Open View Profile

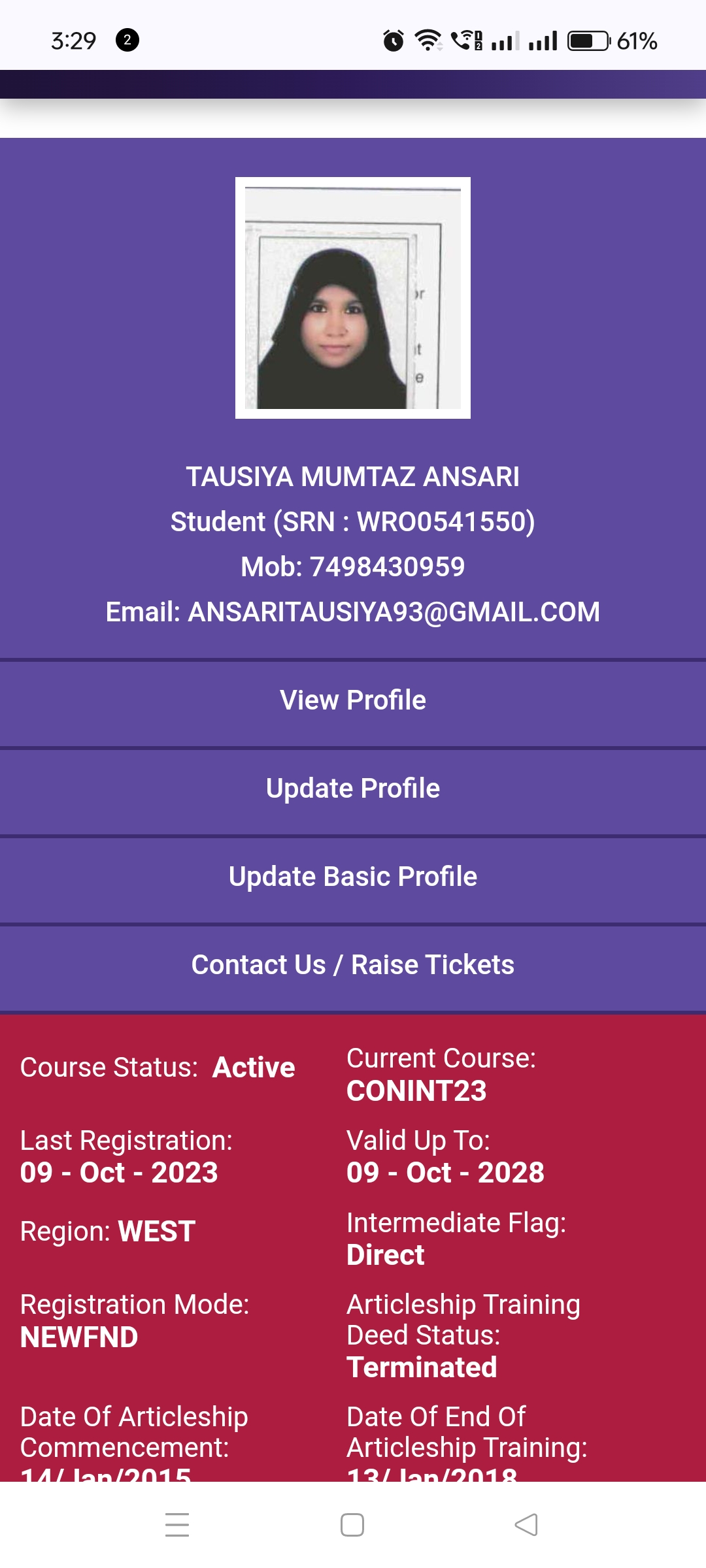[x=353, y=700]
